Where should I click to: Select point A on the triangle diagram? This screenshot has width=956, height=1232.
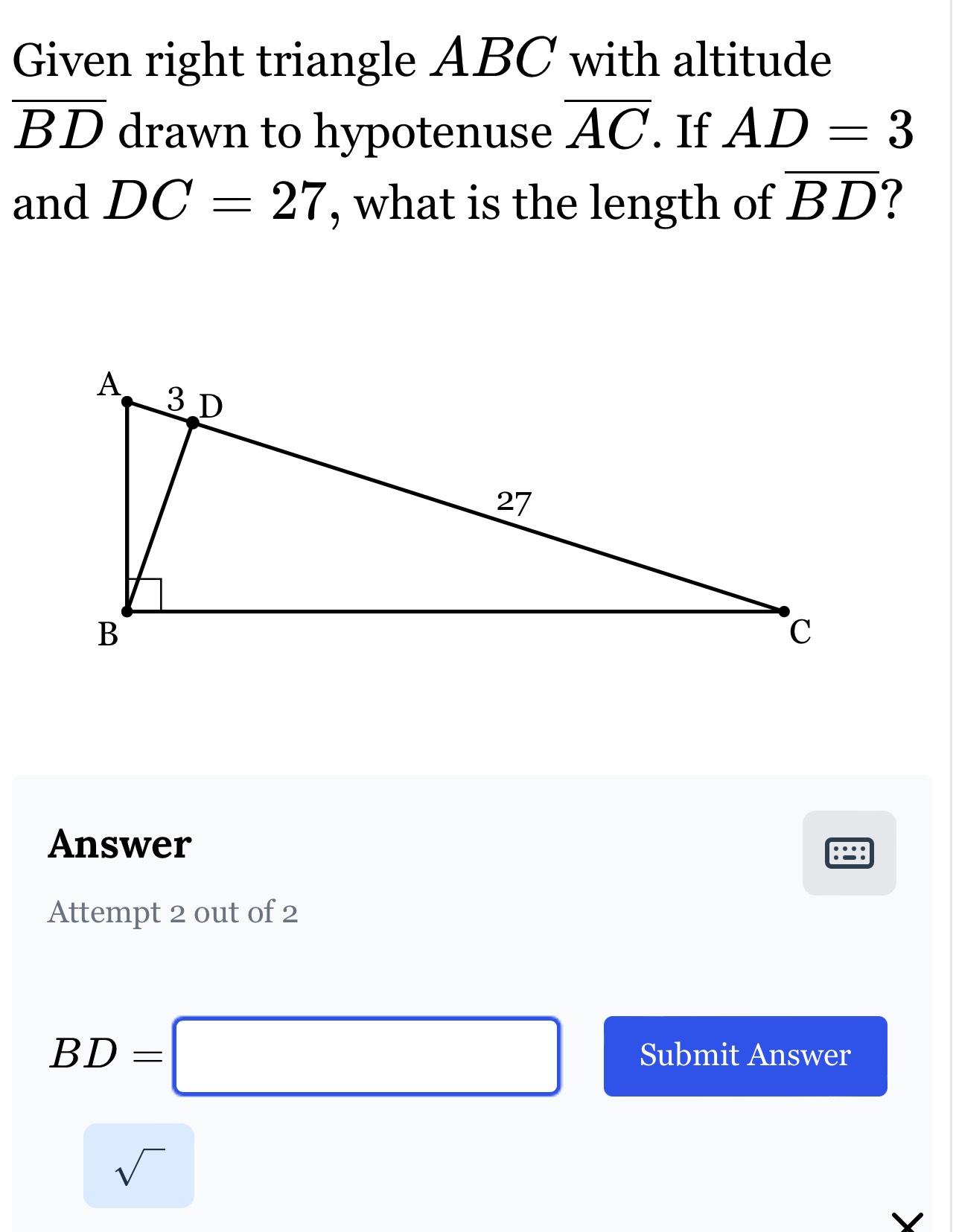(127, 401)
